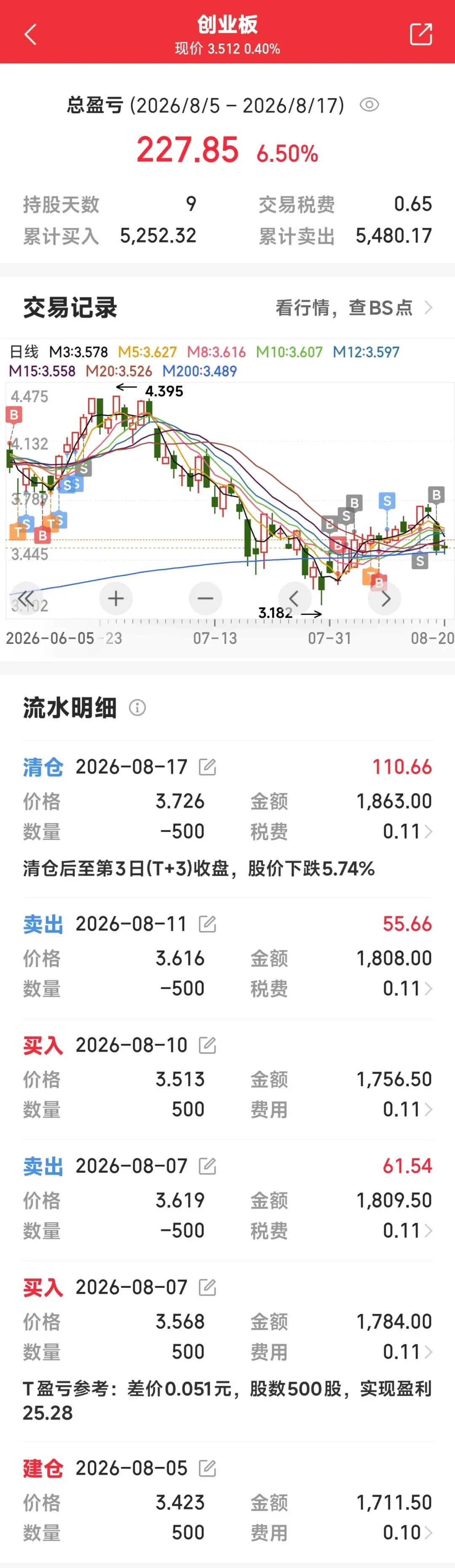Show info about 流水明细

click(x=137, y=707)
